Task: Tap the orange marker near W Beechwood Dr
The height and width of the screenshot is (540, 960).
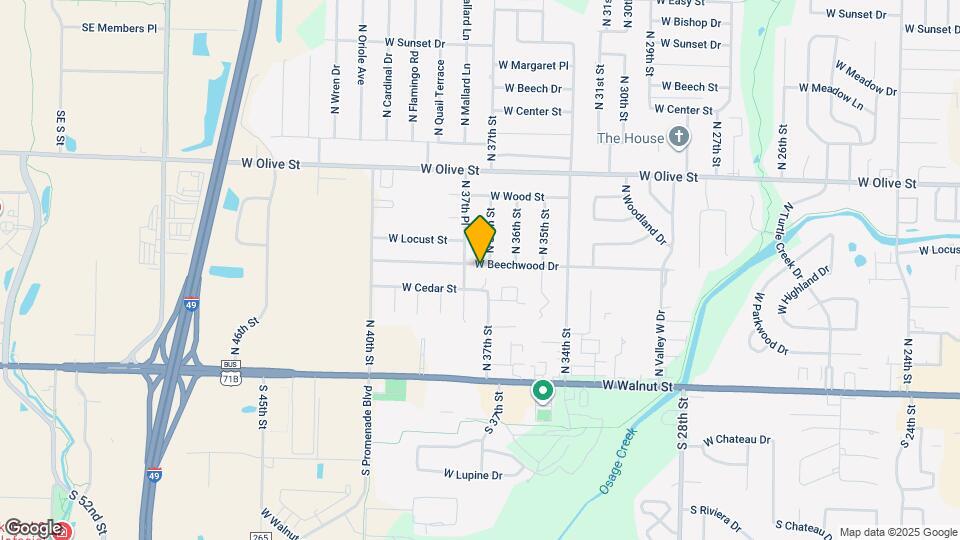Action: (480, 238)
